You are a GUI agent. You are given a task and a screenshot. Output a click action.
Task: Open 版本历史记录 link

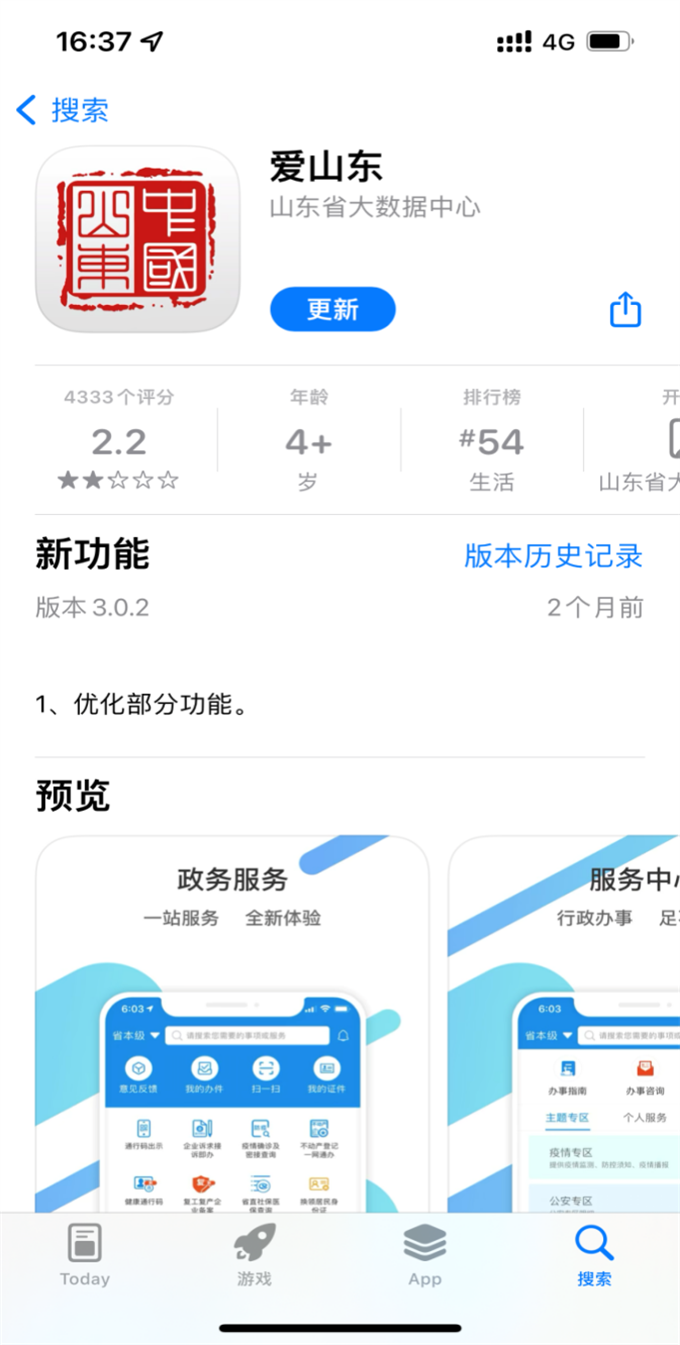(553, 556)
